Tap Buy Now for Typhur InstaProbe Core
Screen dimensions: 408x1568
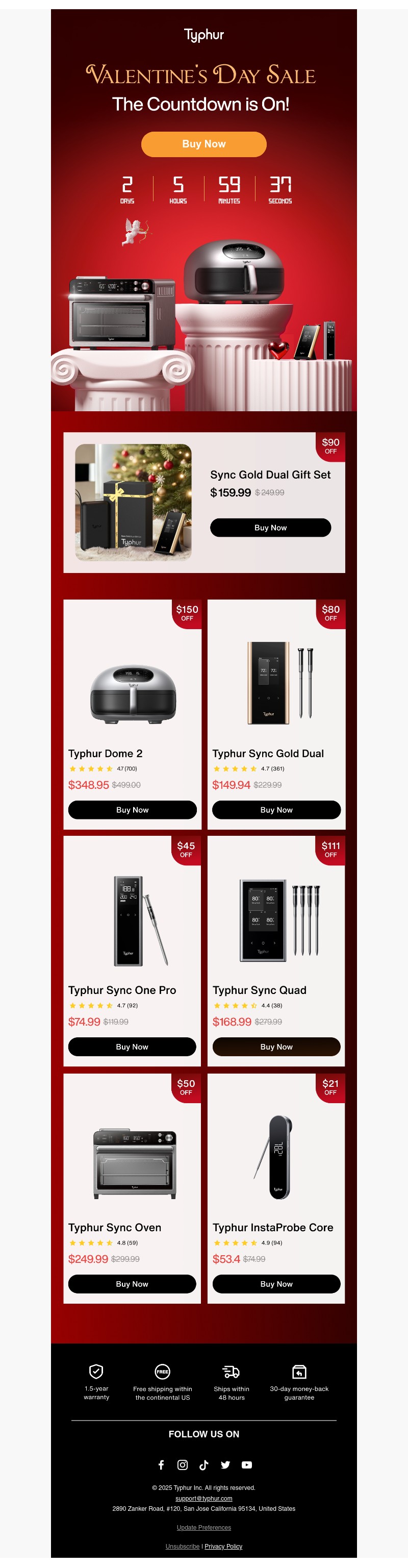pos(276,1284)
